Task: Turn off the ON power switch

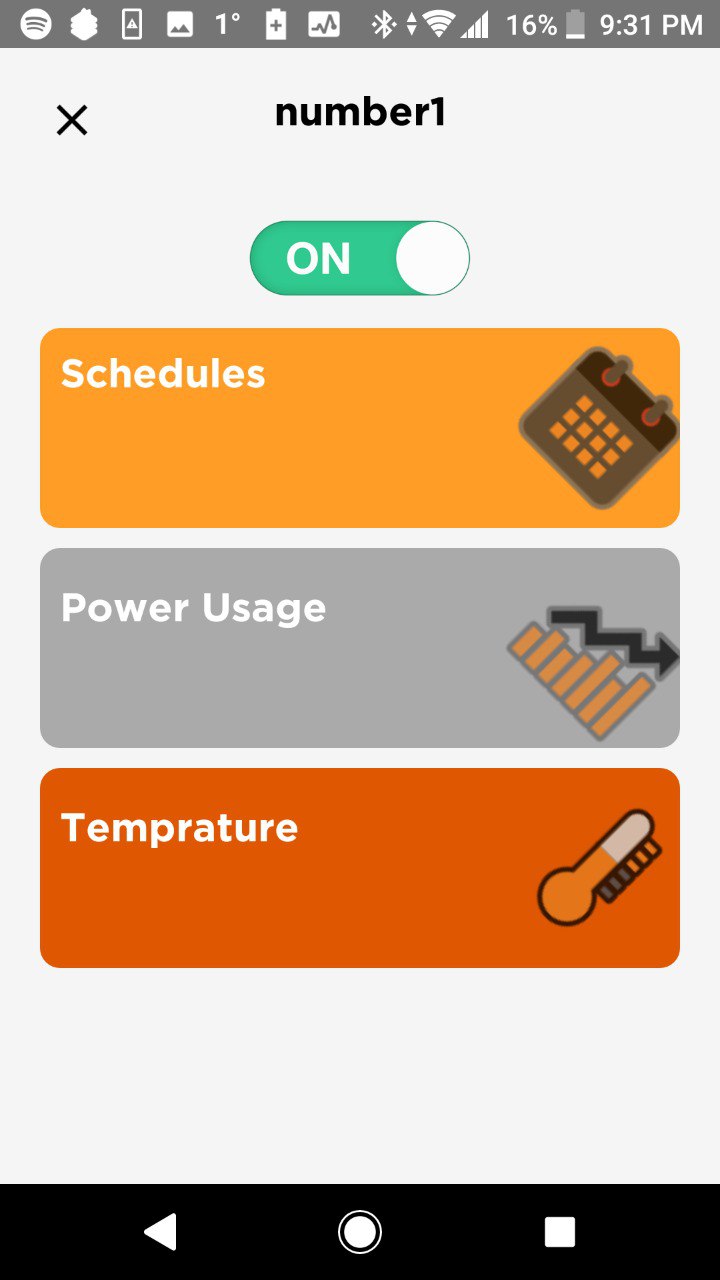Action: pos(360,258)
